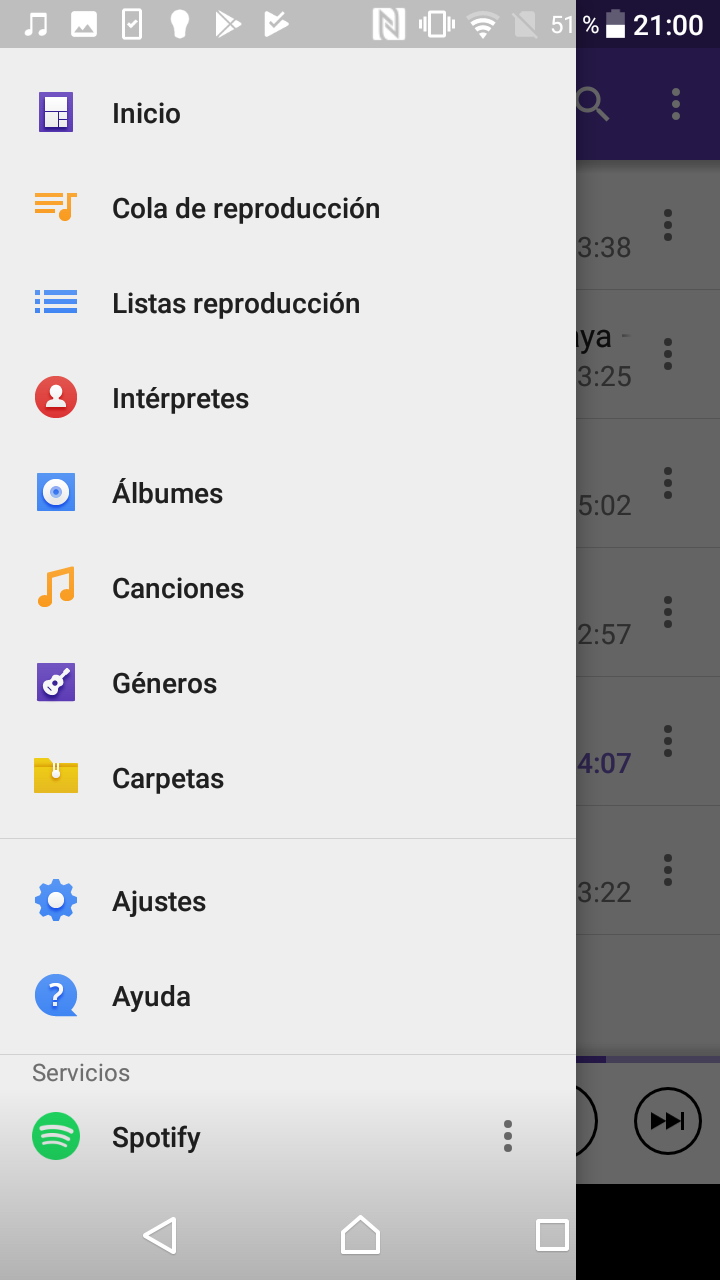The width and height of the screenshot is (720, 1280).
Task: Open Listas reproducción
Action: pyautogui.click(x=235, y=303)
